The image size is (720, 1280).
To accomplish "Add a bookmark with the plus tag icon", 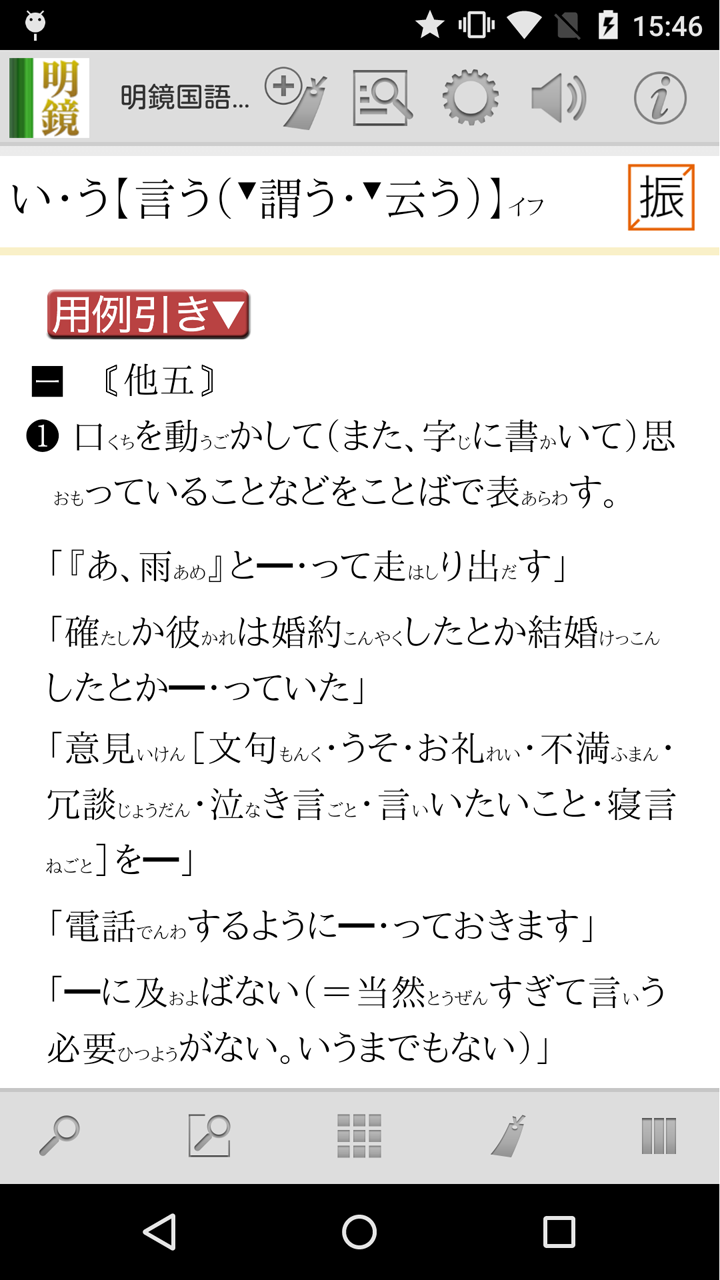I will [297, 98].
